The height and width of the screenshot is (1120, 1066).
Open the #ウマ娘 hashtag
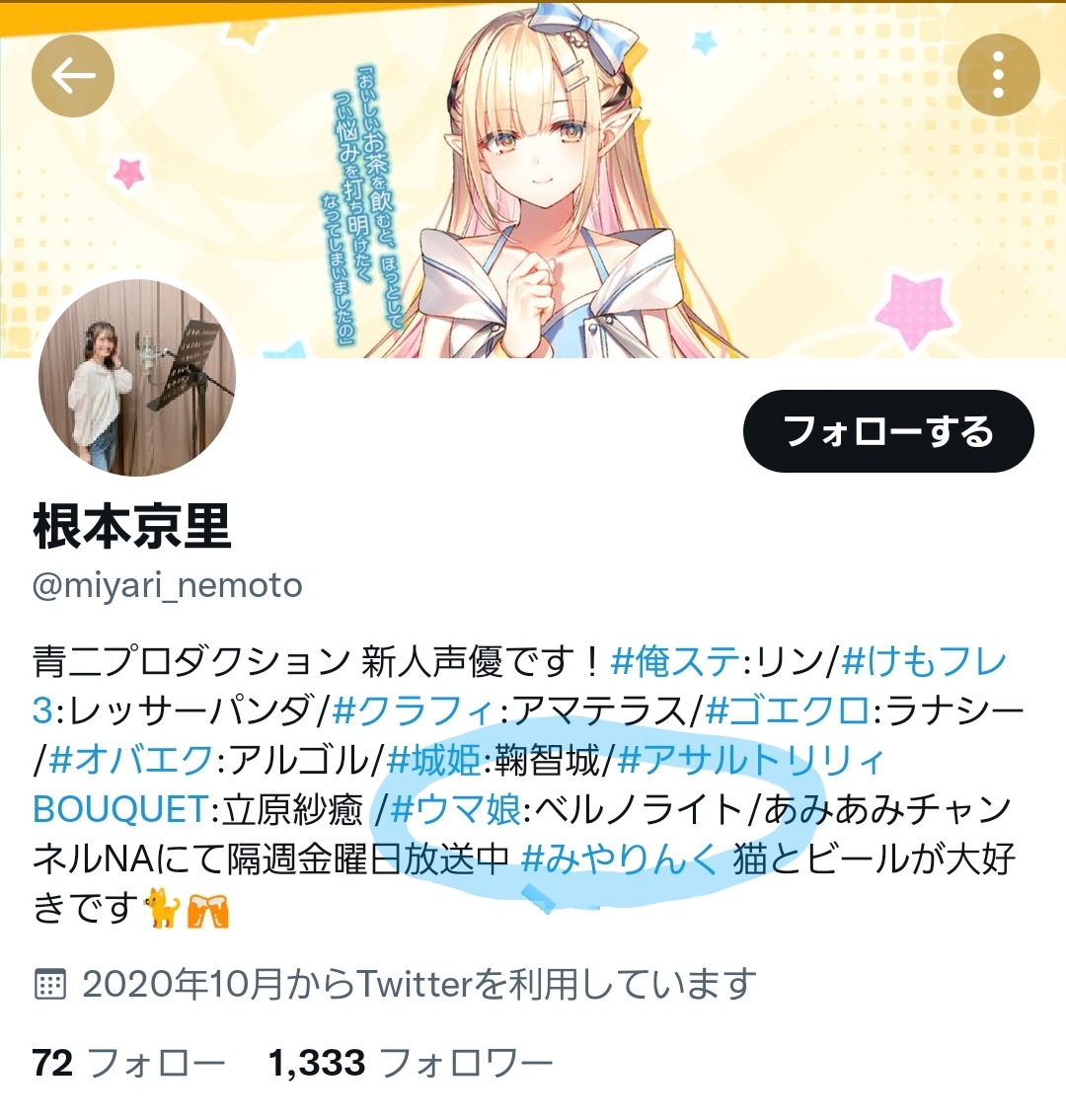456,809
